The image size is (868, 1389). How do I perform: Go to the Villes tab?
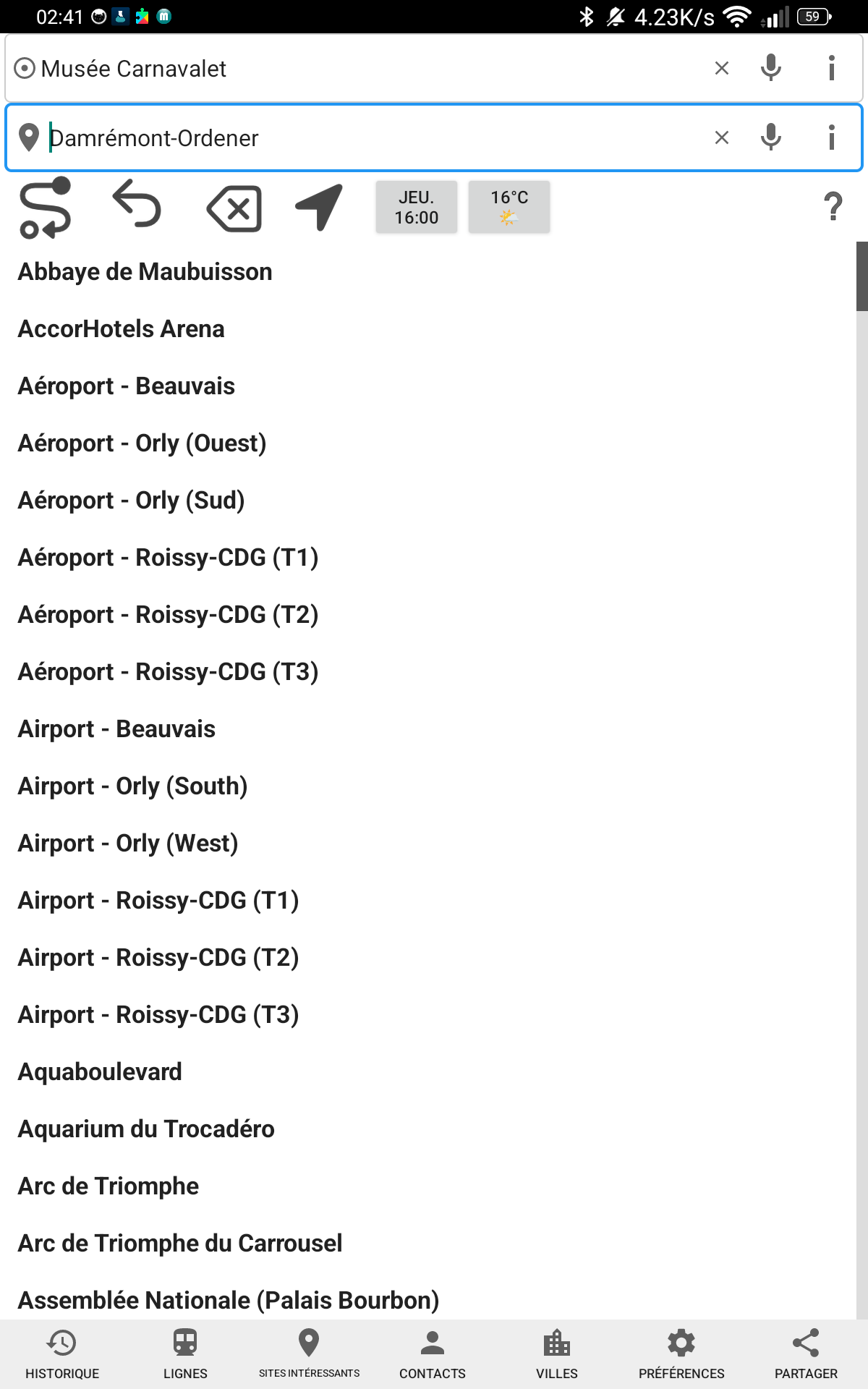click(x=557, y=1354)
